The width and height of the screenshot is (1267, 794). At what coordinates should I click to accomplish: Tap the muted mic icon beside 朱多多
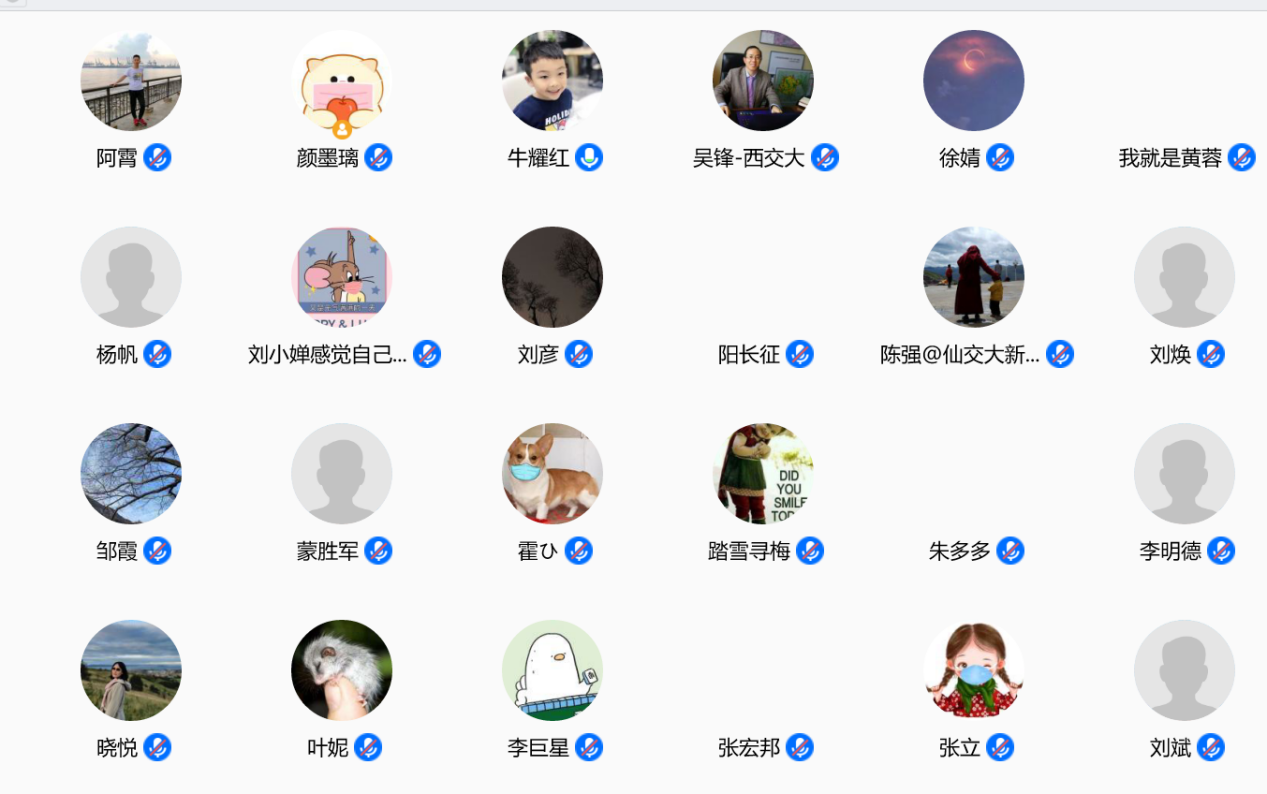click(x=1010, y=550)
